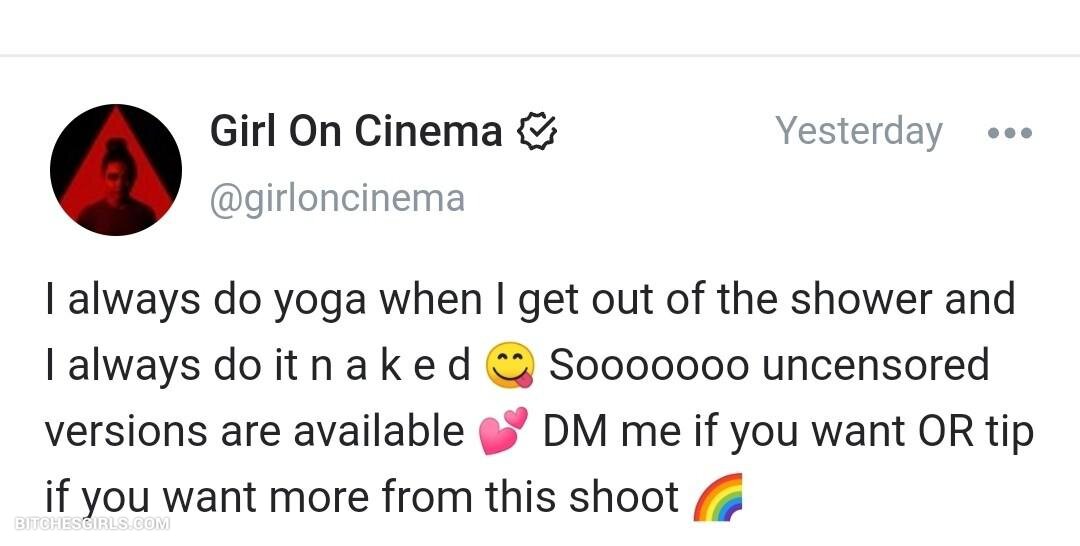Image resolution: width=1080 pixels, height=546 pixels.
Task: Open the post's three-dot overflow menu
Action: 1009,133
